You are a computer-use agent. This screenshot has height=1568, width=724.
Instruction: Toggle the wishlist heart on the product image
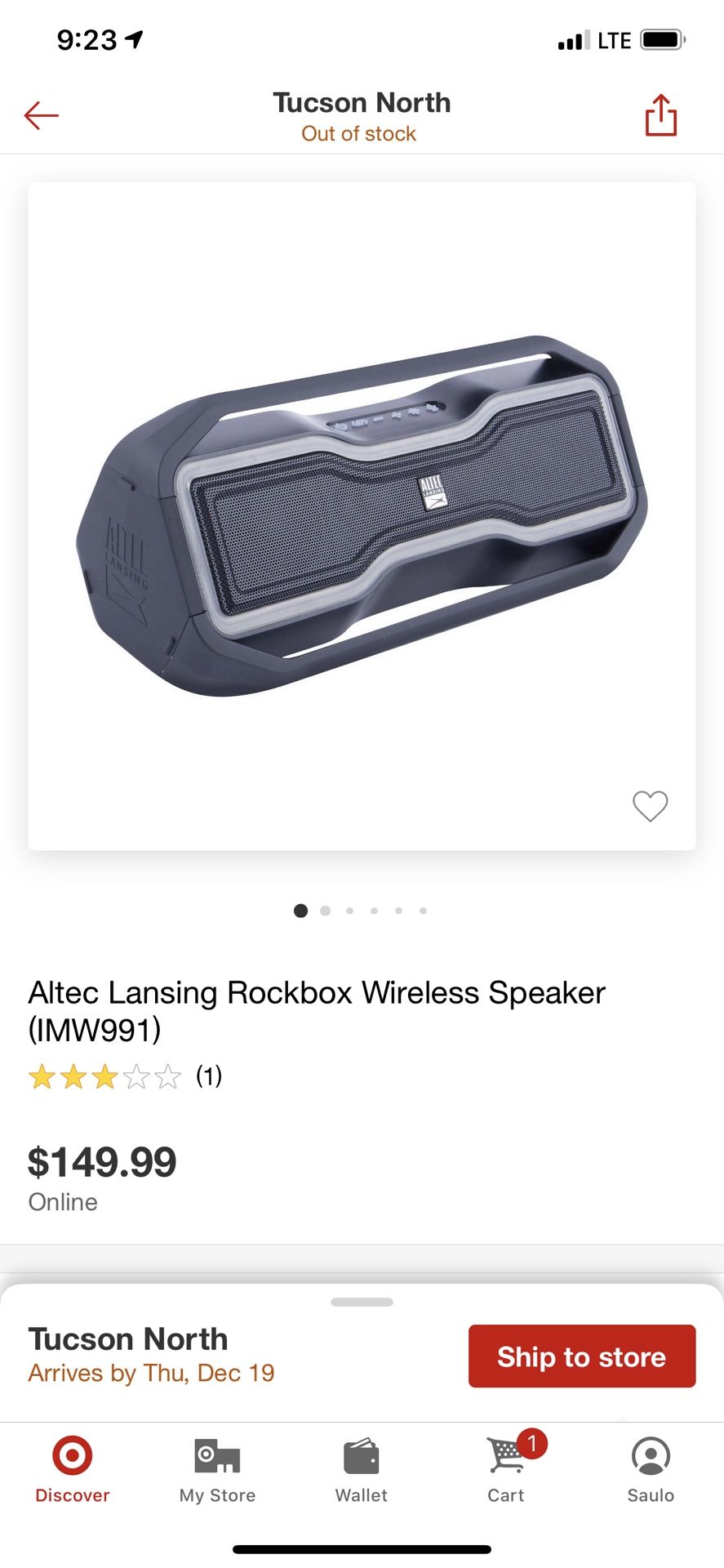tap(650, 805)
